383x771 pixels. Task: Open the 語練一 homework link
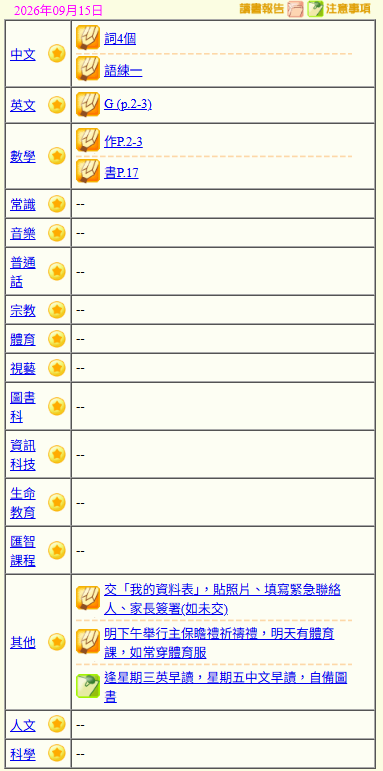(123, 71)
